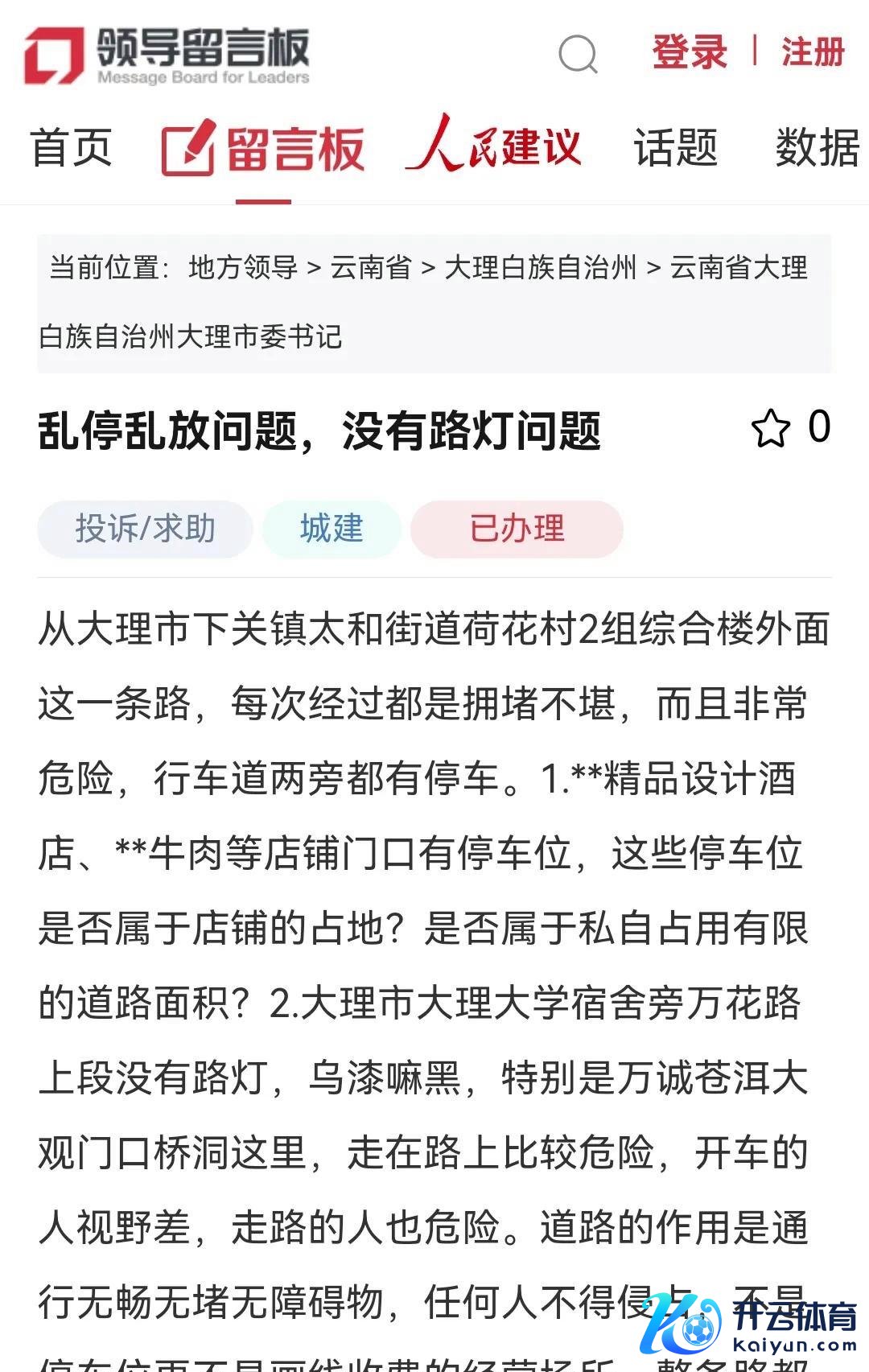Open the 数据 tab
The height and width of the screenshot is (1372, 869).
(817, 148)
